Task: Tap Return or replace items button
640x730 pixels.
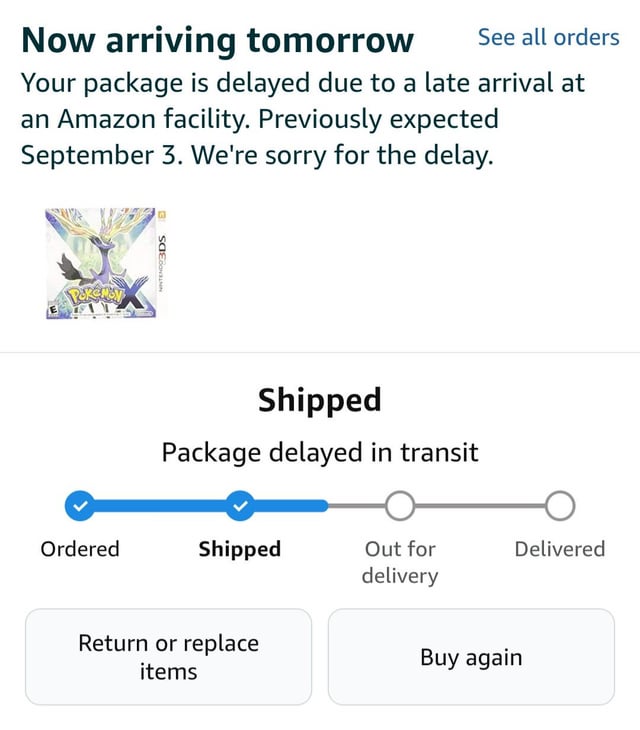Action: pyautogui.click(x=168, y=657)
